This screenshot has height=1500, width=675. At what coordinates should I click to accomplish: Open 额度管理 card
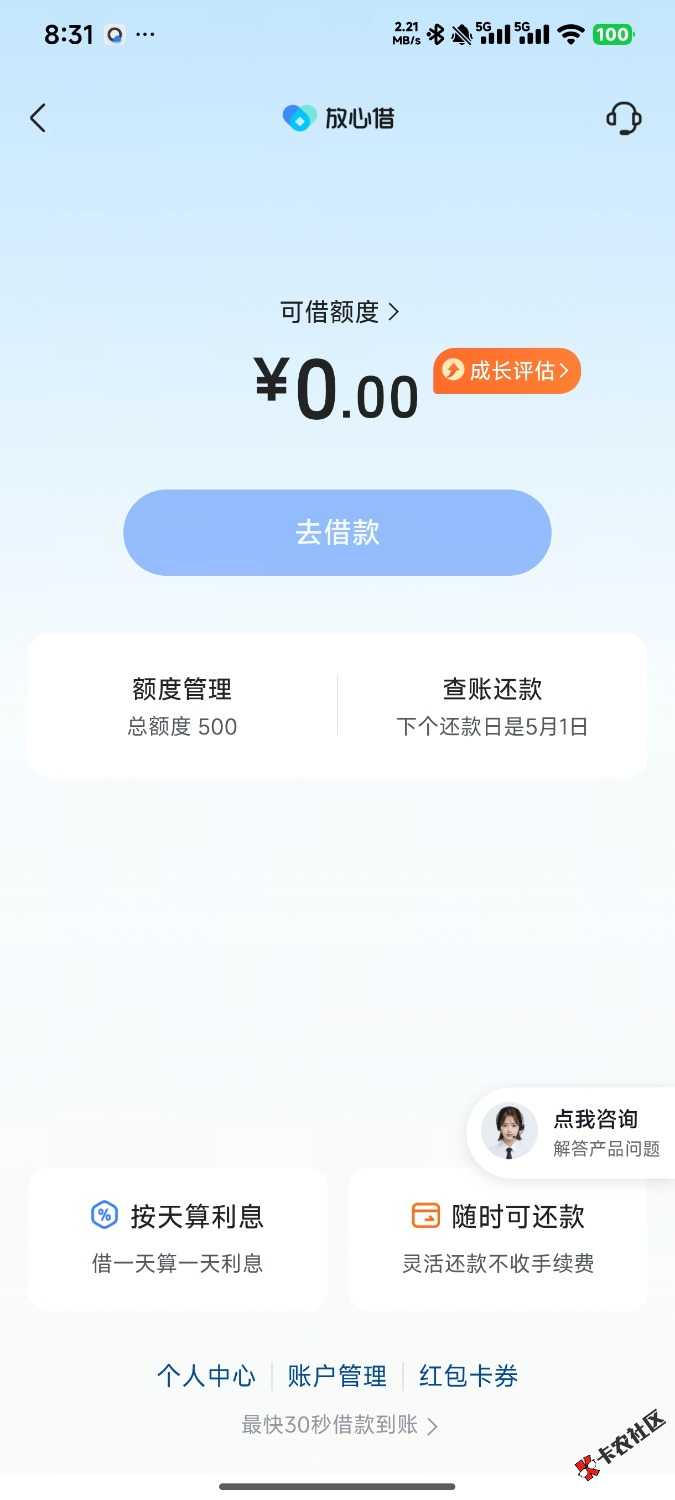coord(182,705)
